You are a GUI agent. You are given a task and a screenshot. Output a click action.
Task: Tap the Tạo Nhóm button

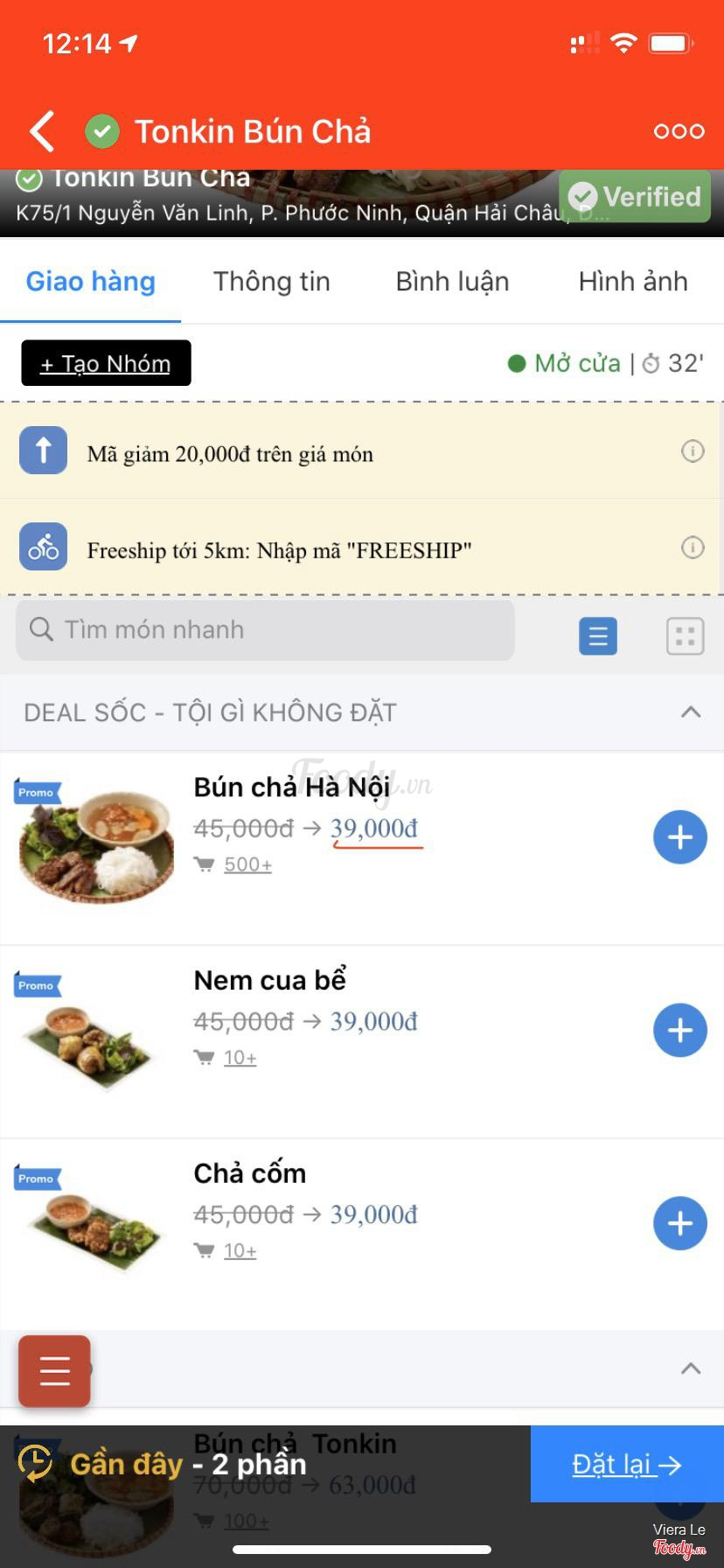(106, 363)
